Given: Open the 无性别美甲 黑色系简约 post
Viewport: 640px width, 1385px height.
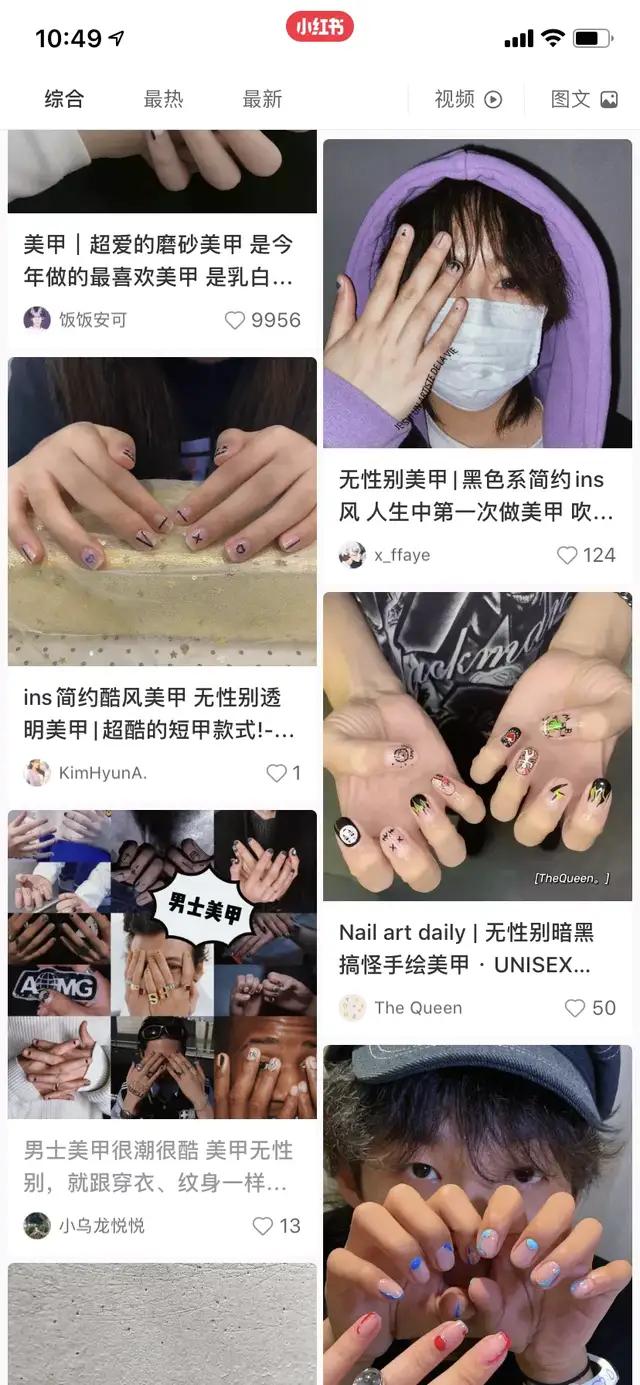Looking at the screenshot, I should 477,293.
